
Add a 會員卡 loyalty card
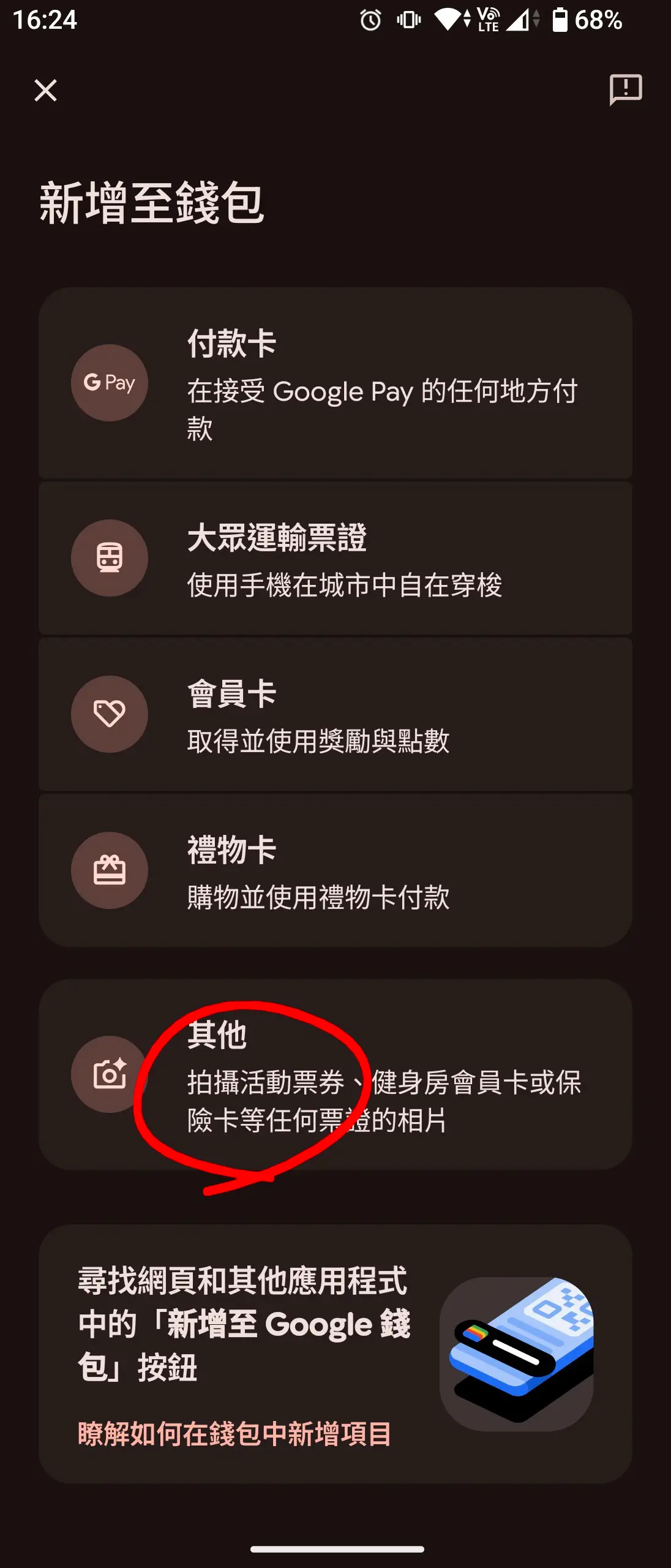coord(335,715)
